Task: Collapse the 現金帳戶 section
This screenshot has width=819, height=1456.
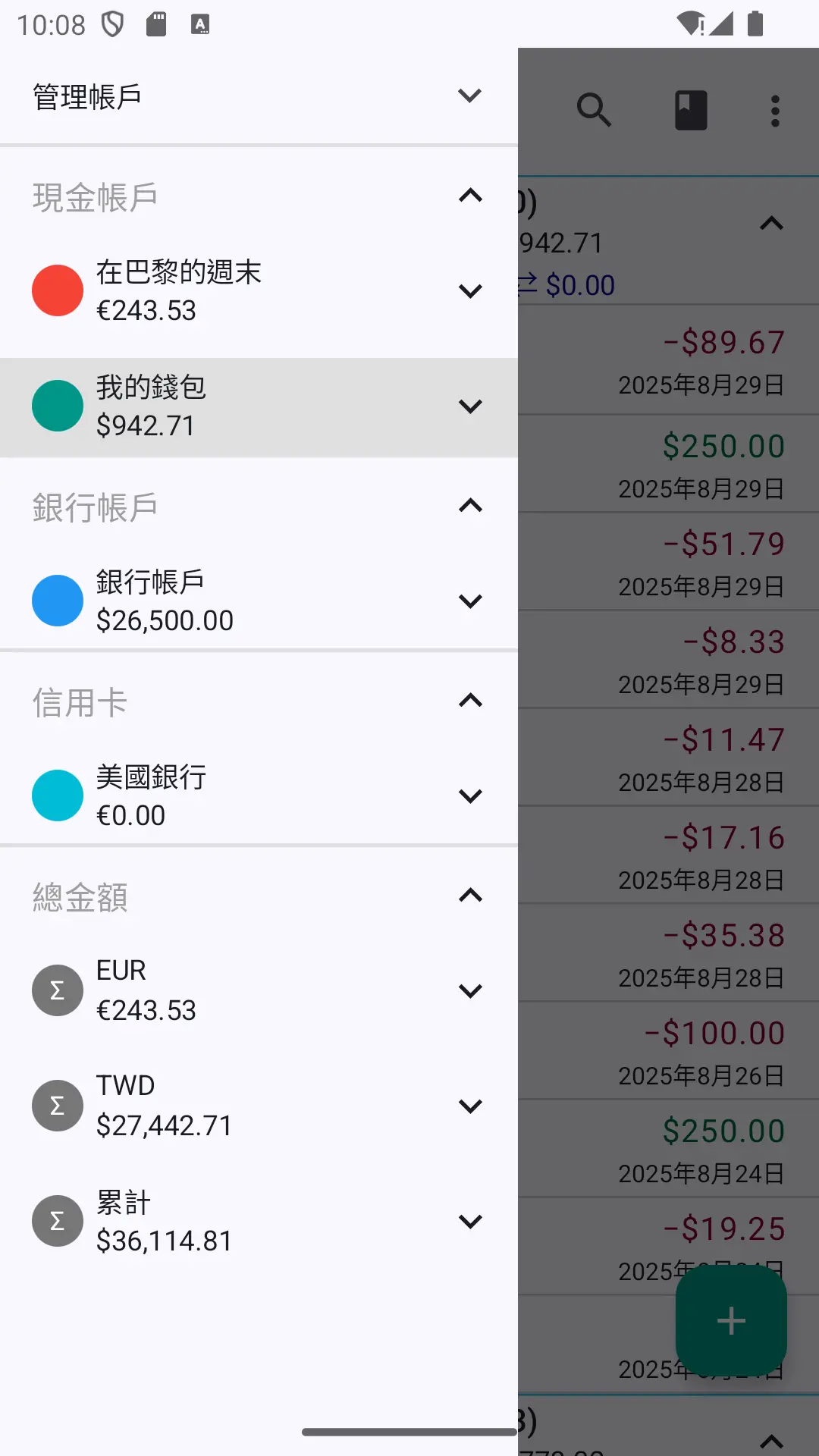Action: click(470, 196)
